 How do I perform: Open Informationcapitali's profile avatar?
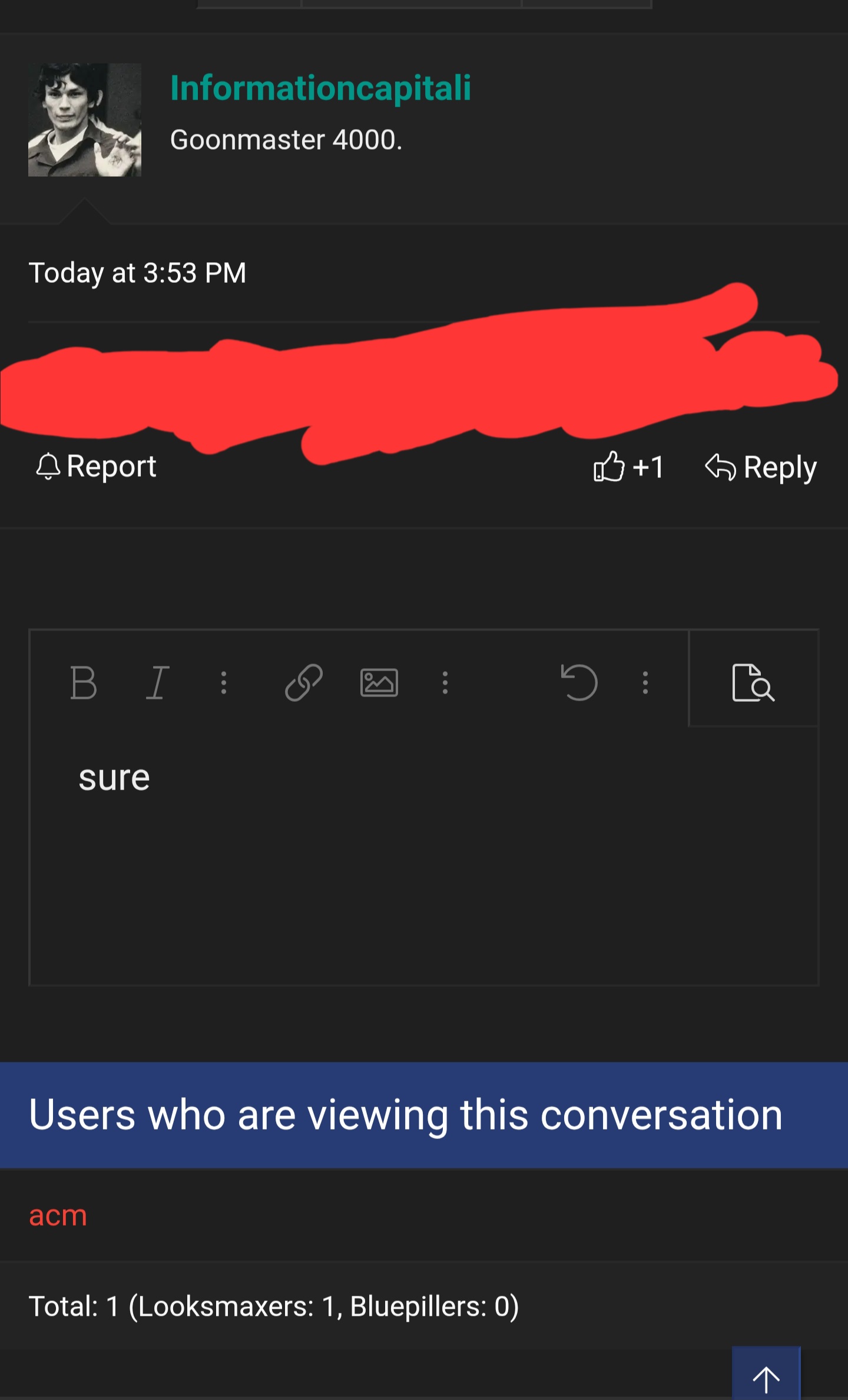click(x=85, y=120)
